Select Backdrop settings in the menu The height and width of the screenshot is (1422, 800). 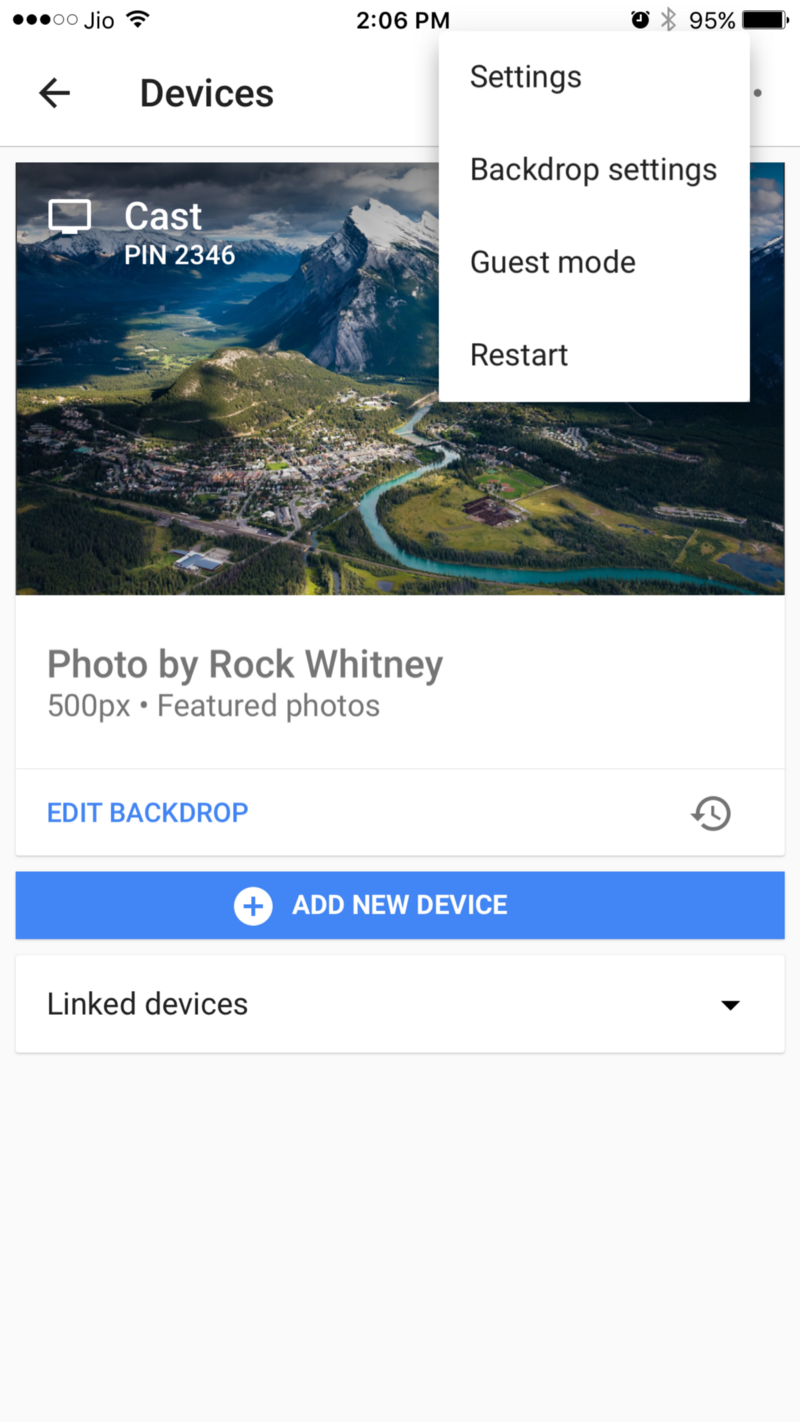tap(593, 170)
